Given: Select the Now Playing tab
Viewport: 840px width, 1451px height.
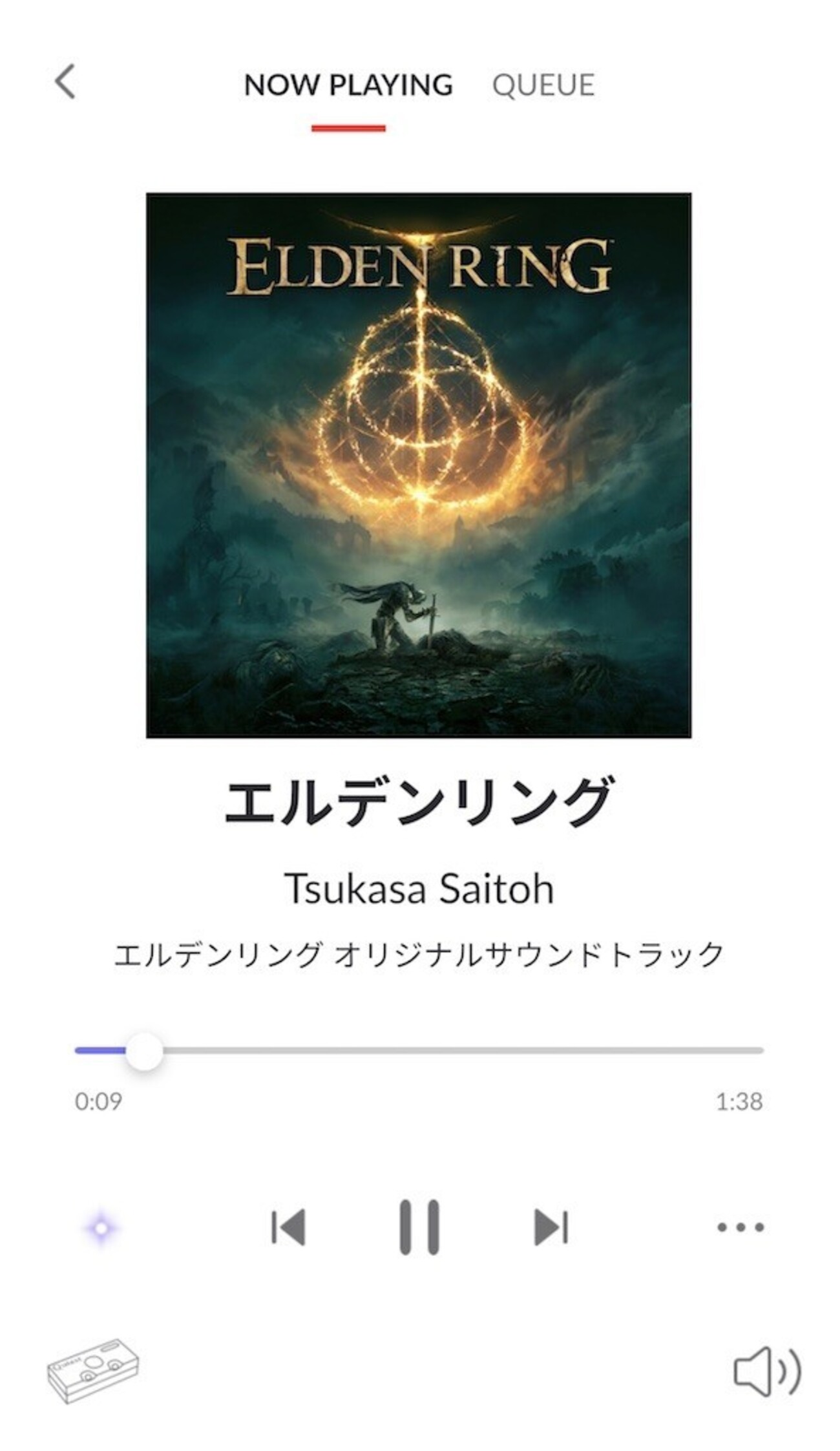Looking at the screenshot, I should click(348, 85).
